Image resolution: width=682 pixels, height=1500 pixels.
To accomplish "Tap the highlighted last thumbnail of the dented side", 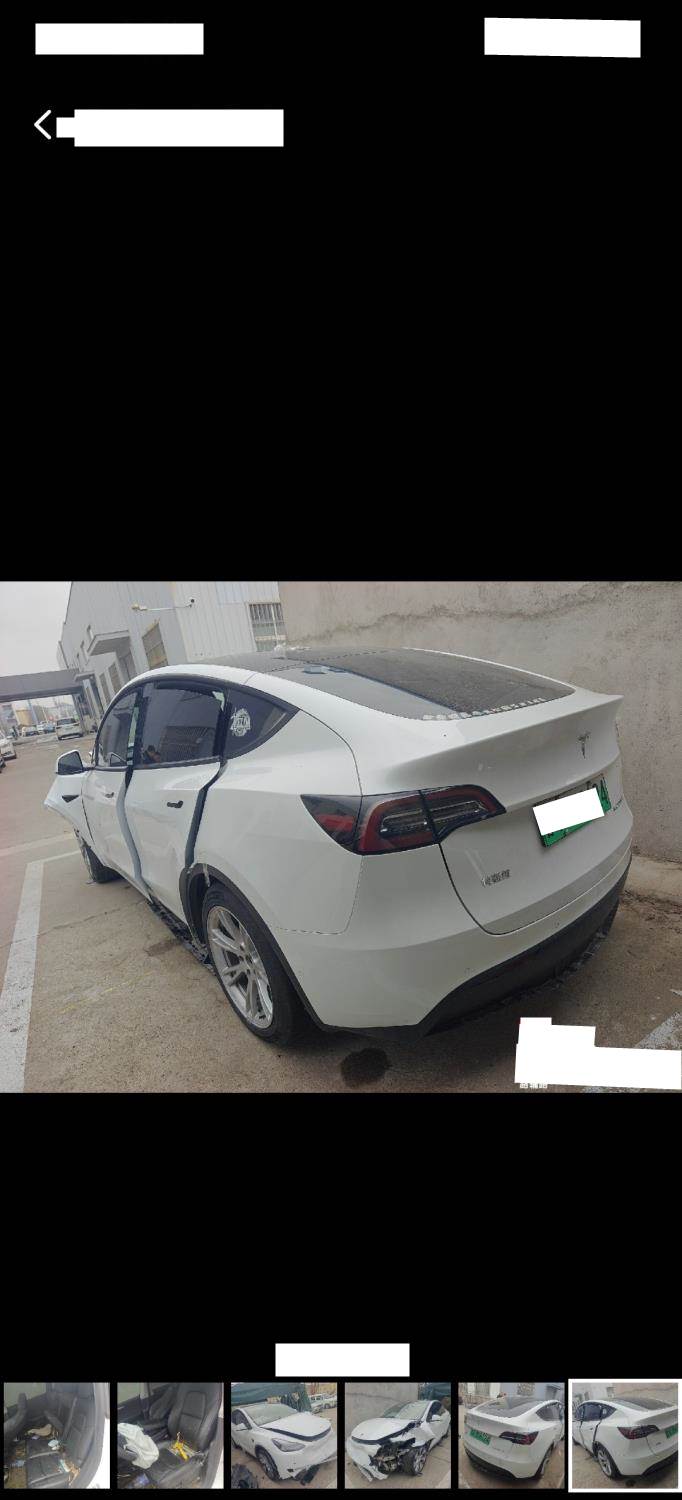I will pyautogui.click(x=625, y=1435).
